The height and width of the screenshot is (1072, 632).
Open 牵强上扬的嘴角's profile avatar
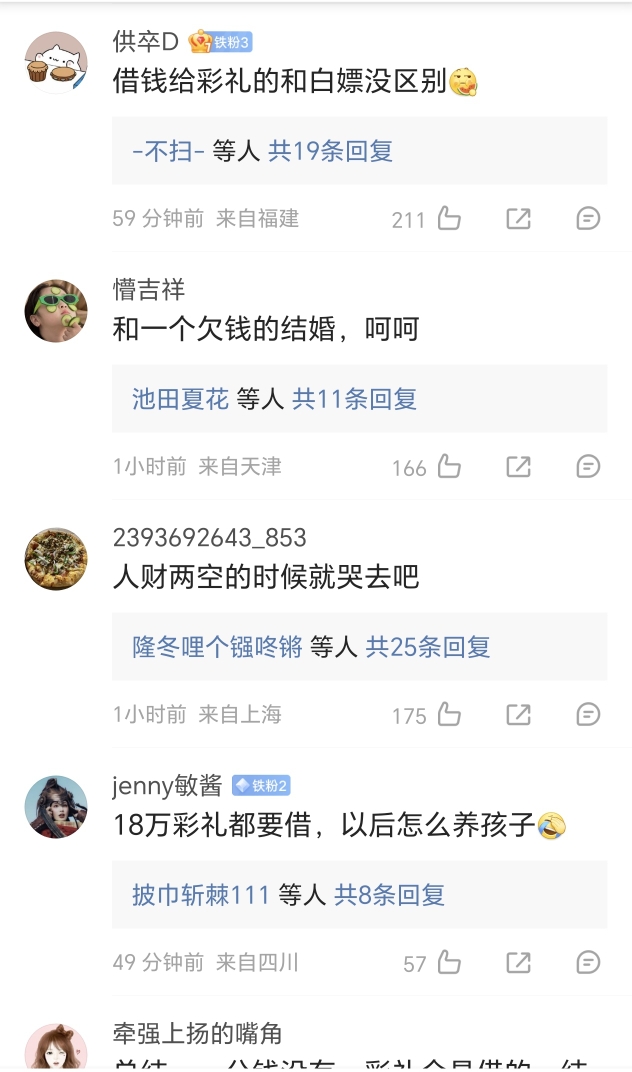click(x=56, y=1050)
